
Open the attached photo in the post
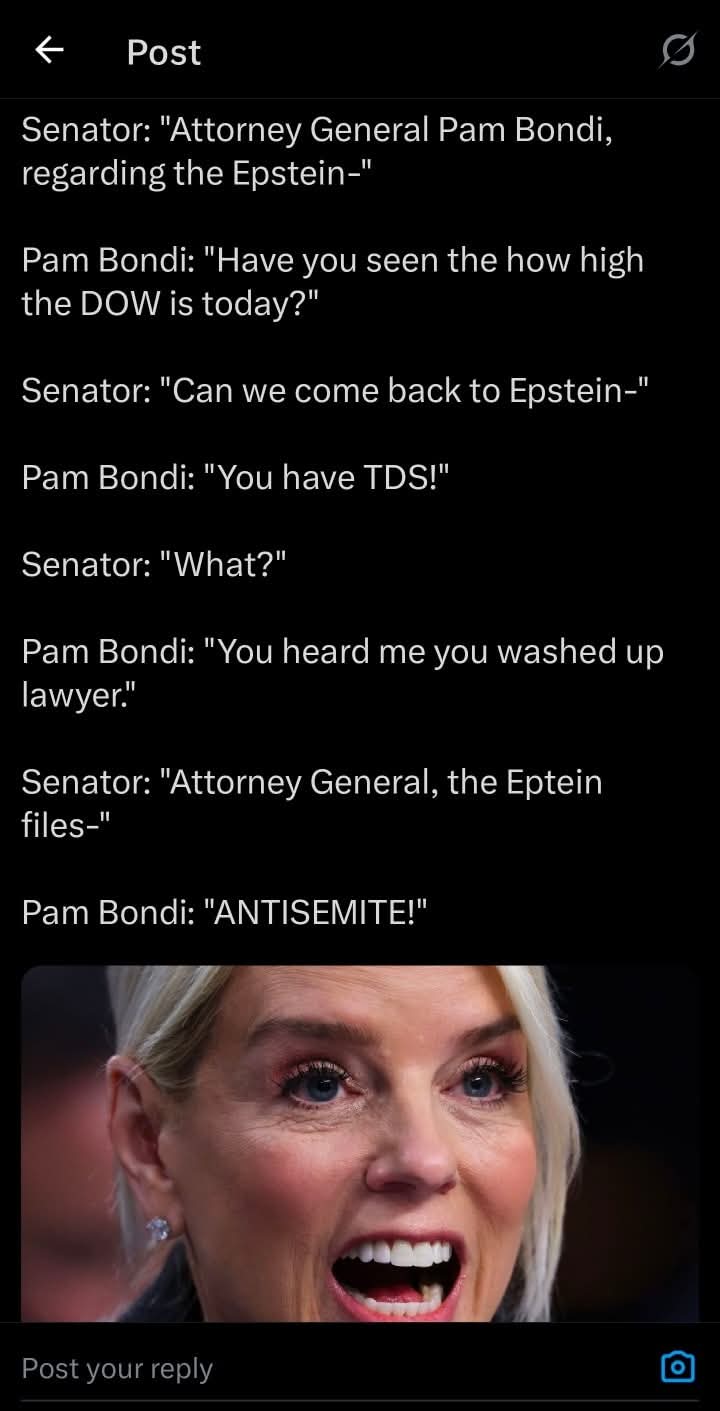tap(360, 1142)
